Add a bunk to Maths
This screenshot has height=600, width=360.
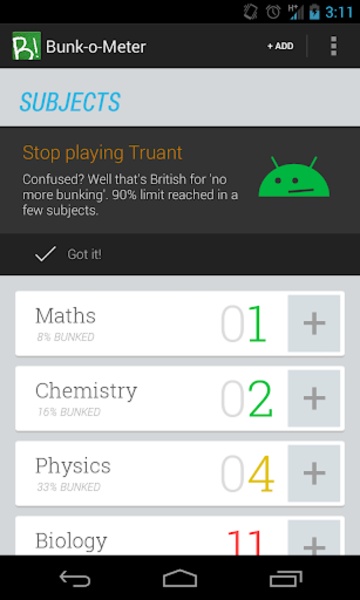pyautogui.click(x=314, y=323)
